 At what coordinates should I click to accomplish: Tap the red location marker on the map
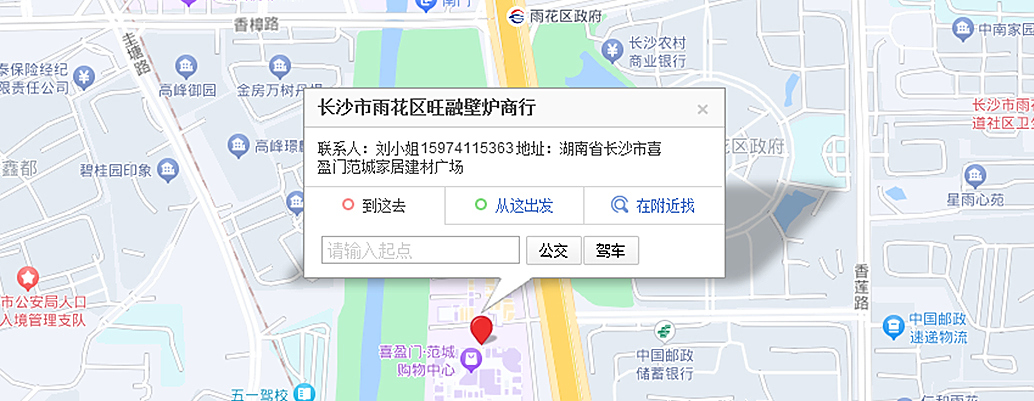coord(482,329)
